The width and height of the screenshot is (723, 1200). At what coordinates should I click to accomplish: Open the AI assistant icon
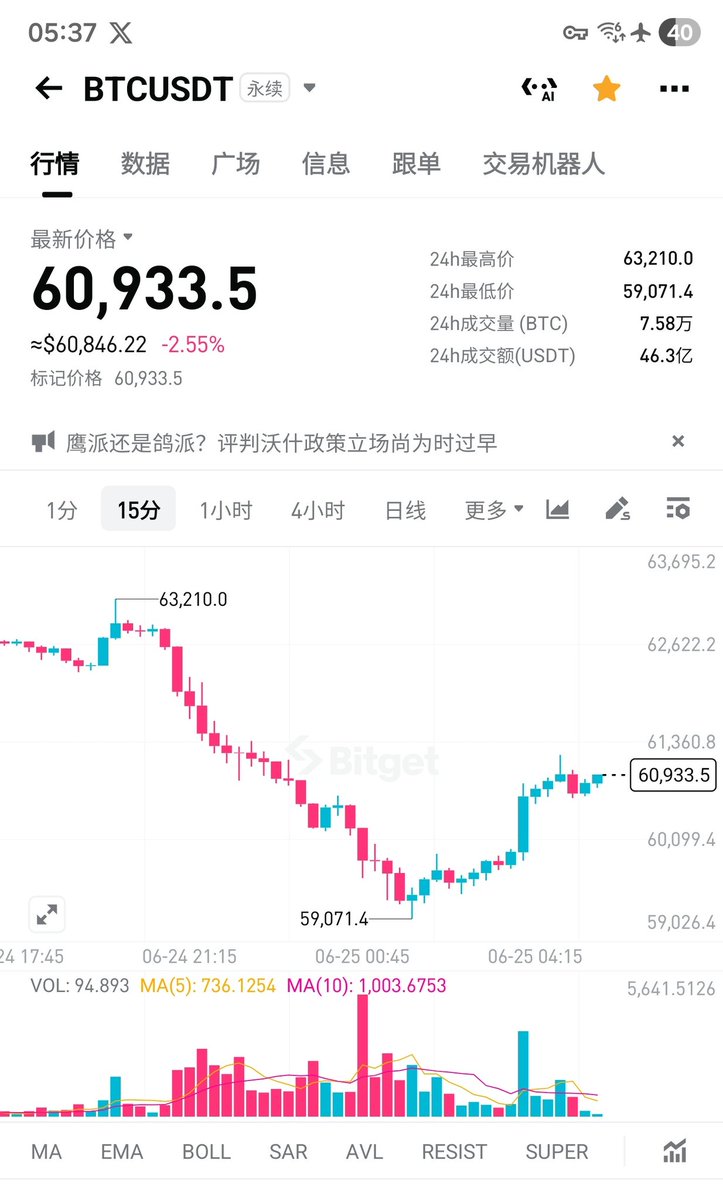click(x=539, y=89)
